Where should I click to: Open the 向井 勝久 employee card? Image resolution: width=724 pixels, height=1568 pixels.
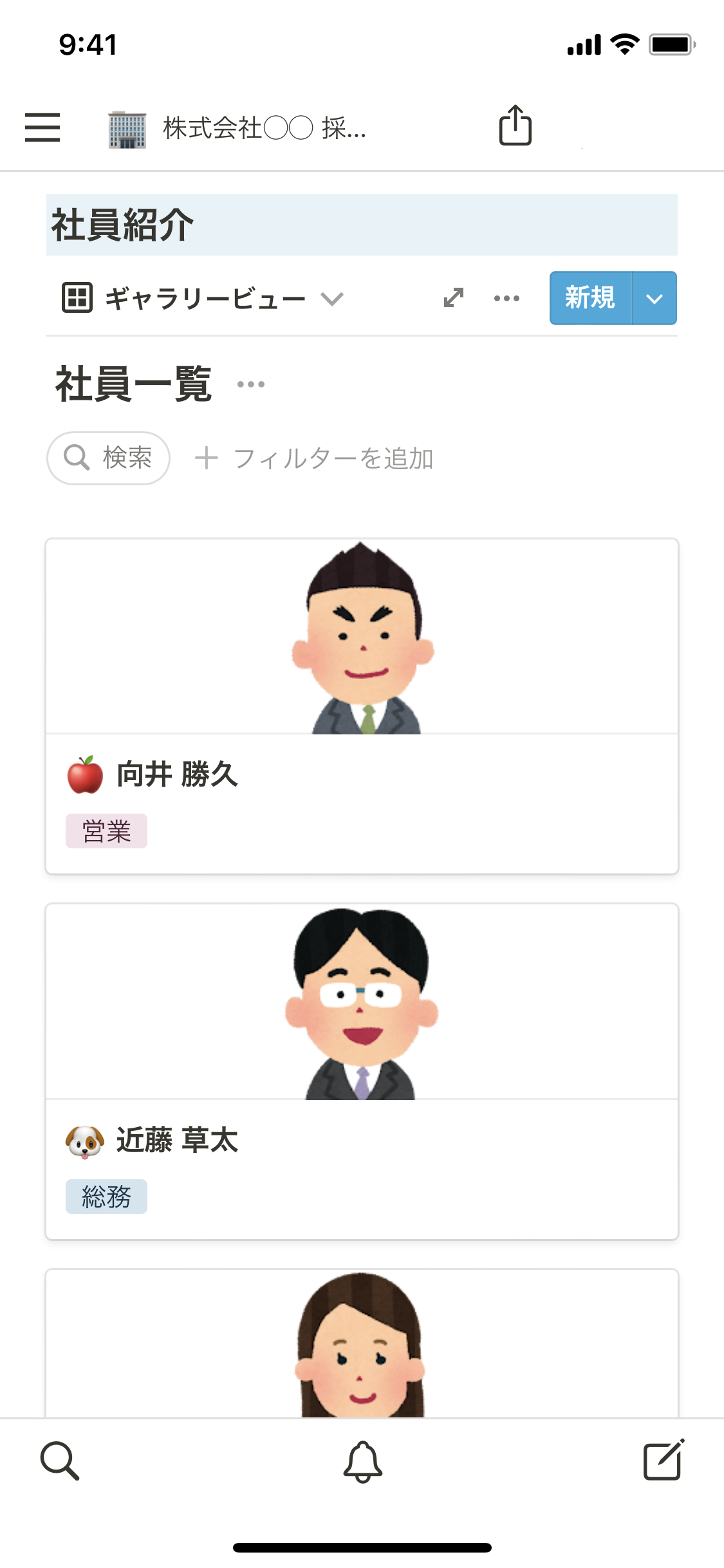[x=362, y=706]
